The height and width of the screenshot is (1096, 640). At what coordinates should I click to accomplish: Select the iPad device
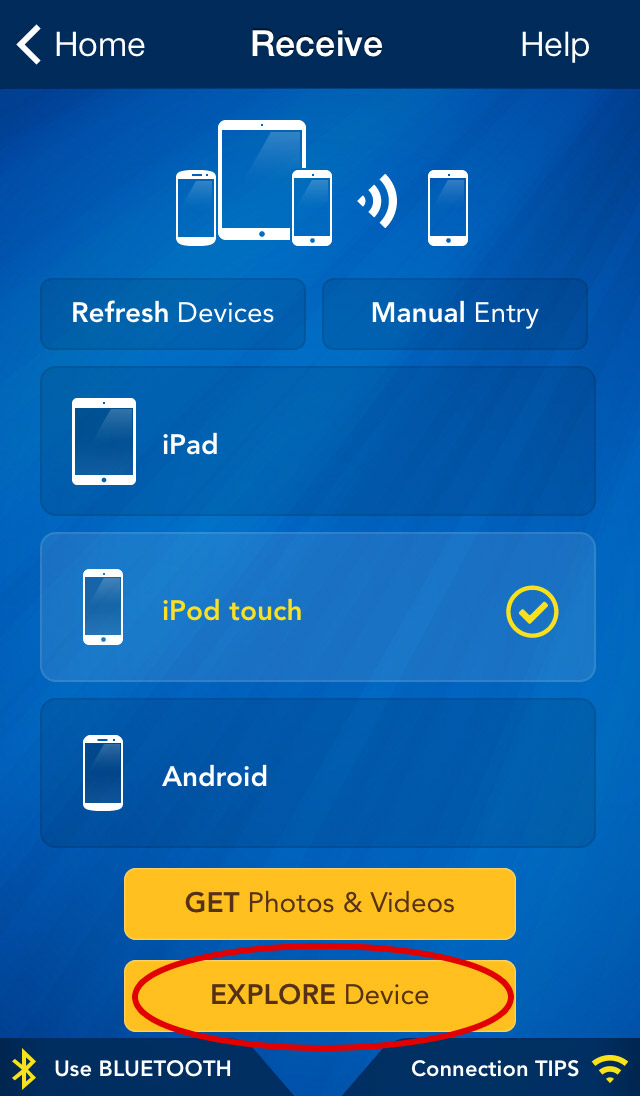pyautogui.click(x=318, y=442)
